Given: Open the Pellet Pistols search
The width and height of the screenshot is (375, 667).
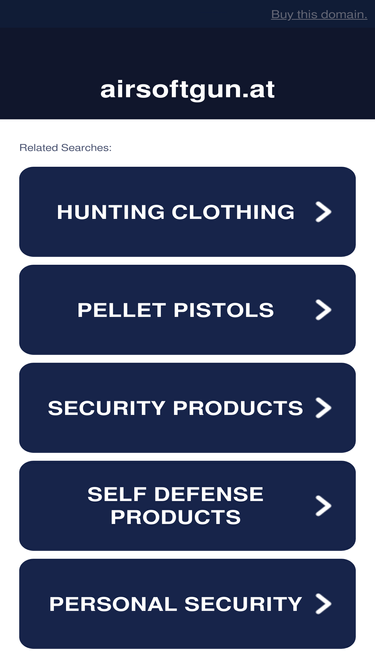Looking at the screenshot, I should (188, 310).
